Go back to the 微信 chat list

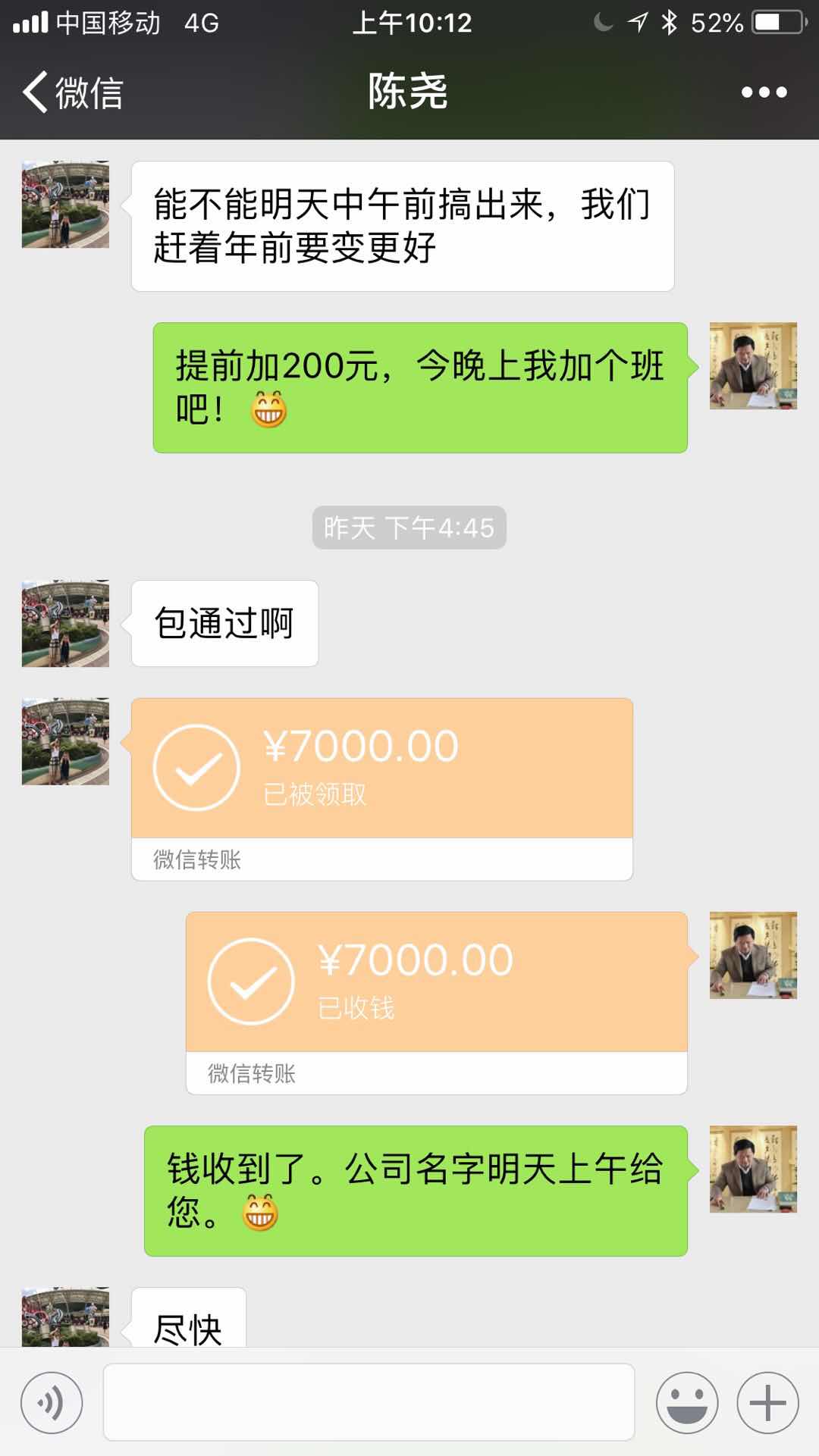[x=72, y=92]
